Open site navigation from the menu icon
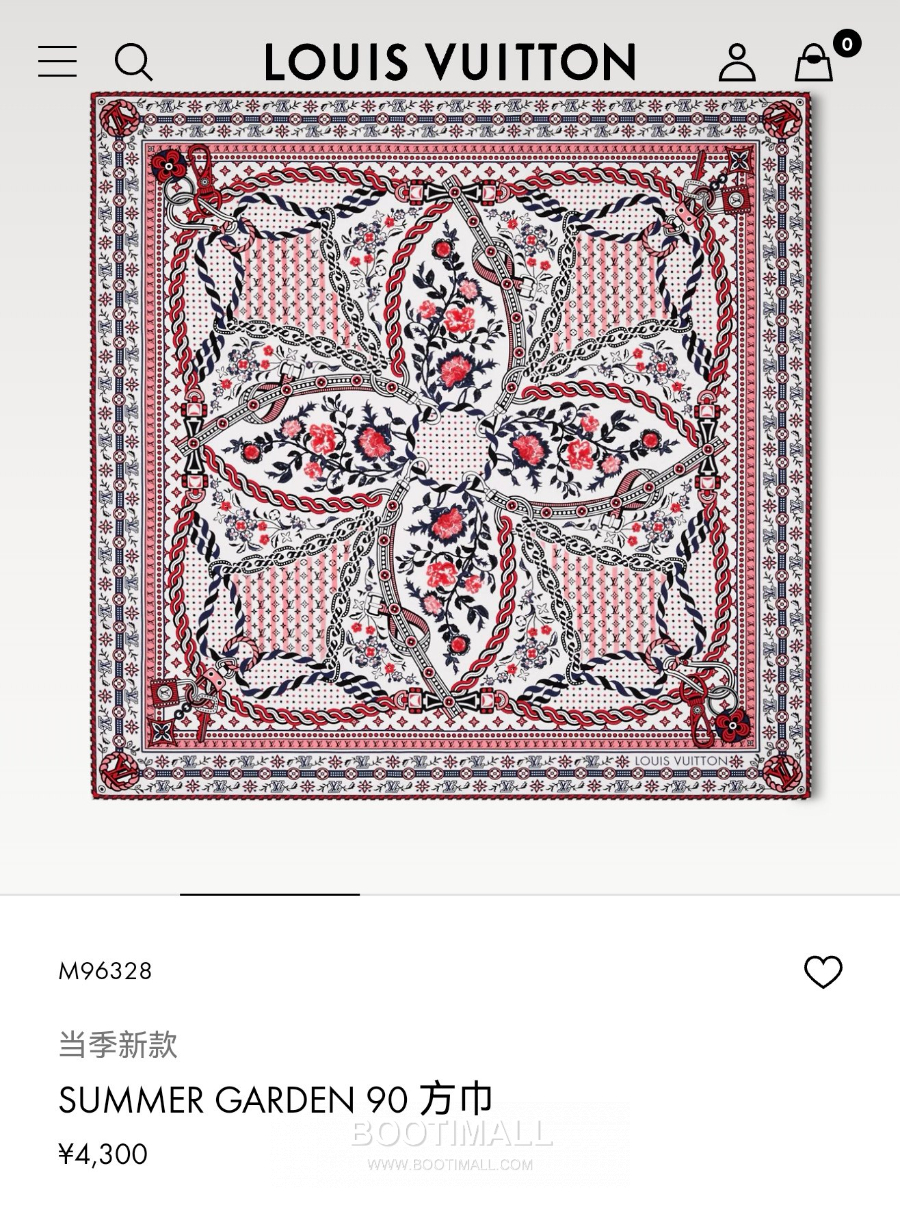The image size is (900, 1218). [57, 61]
